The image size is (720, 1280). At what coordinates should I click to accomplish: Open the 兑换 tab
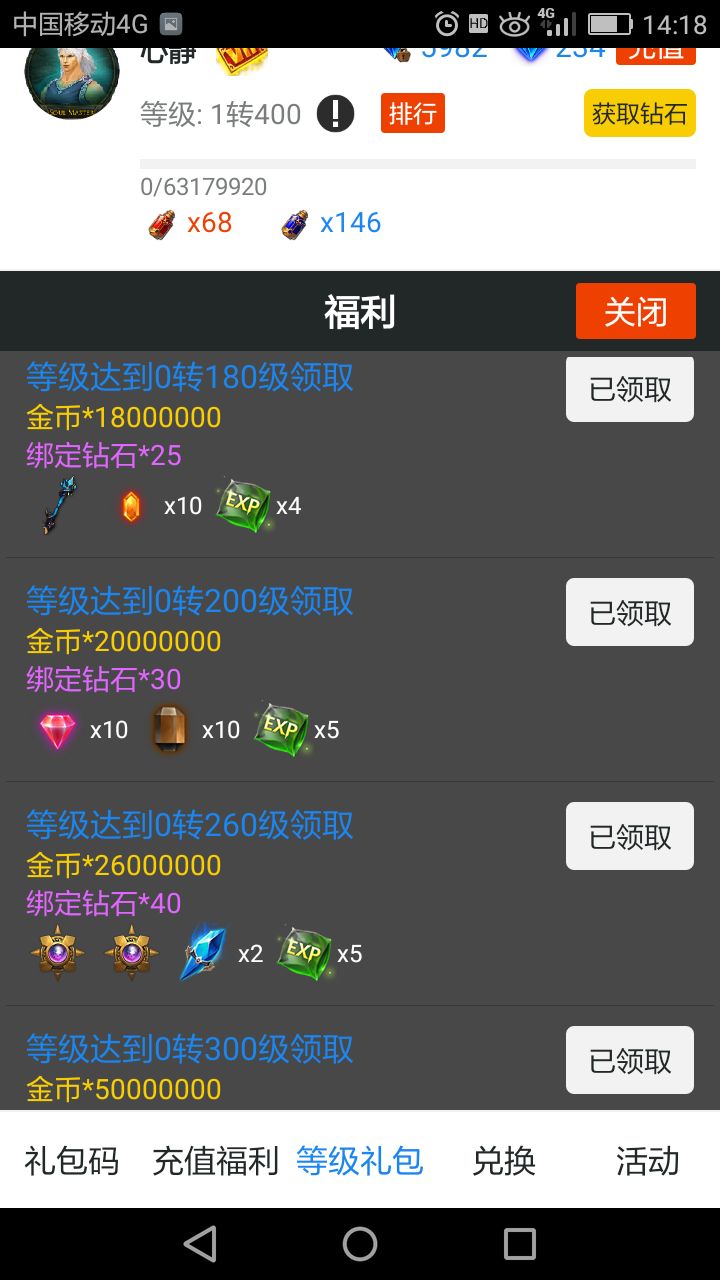(x=503, y=1162)
